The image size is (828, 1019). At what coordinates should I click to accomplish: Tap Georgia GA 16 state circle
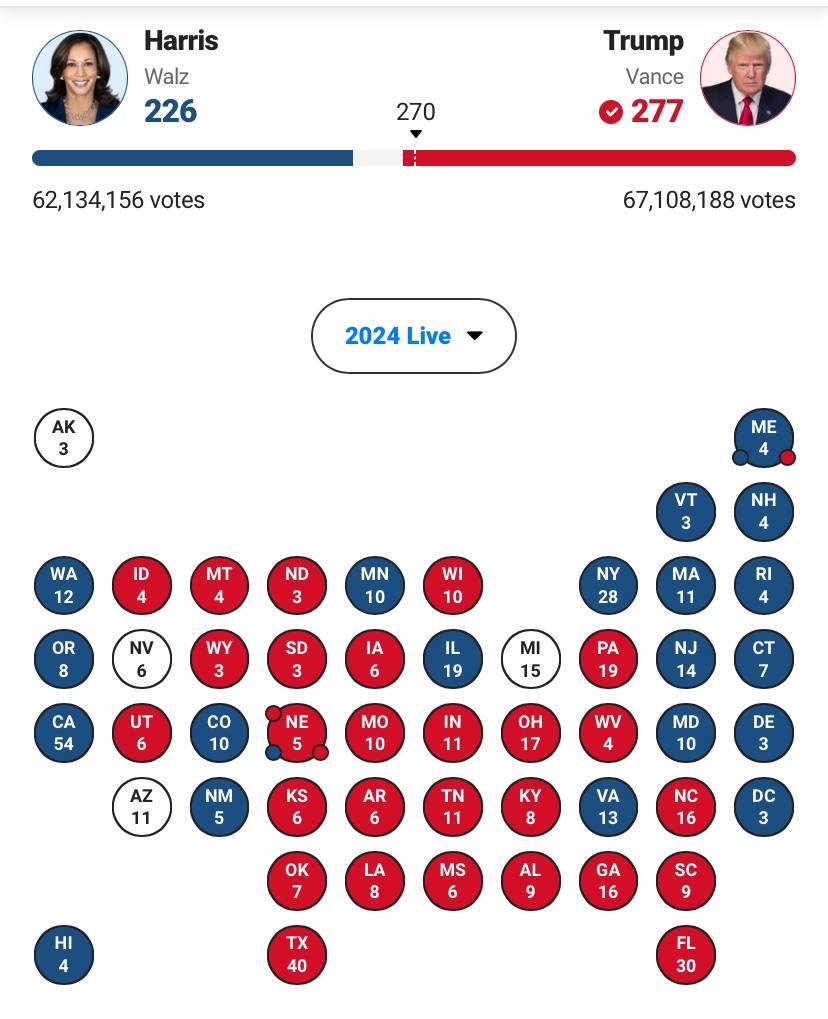[608, 881]
